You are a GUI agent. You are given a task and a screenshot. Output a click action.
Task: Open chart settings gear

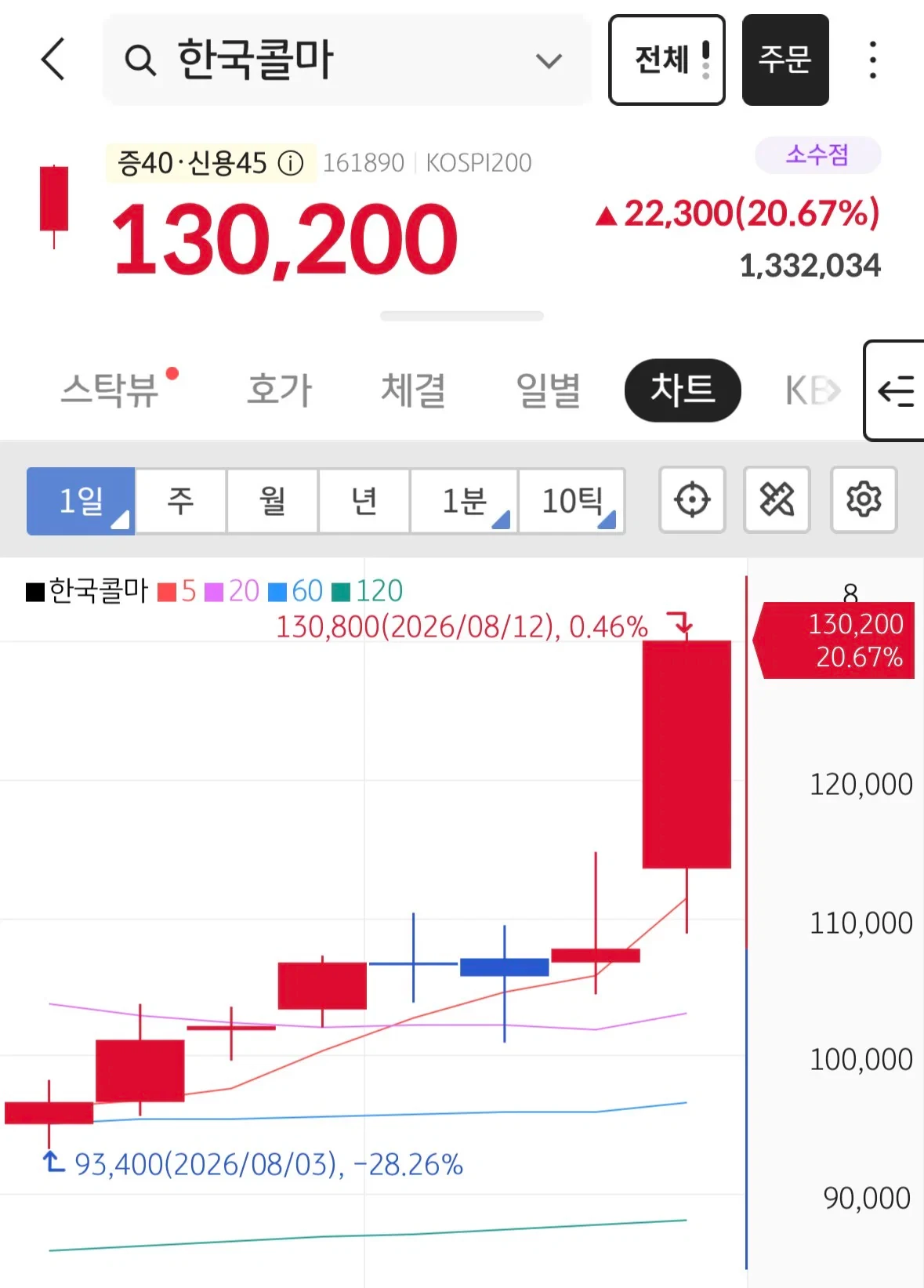[864, 499]
